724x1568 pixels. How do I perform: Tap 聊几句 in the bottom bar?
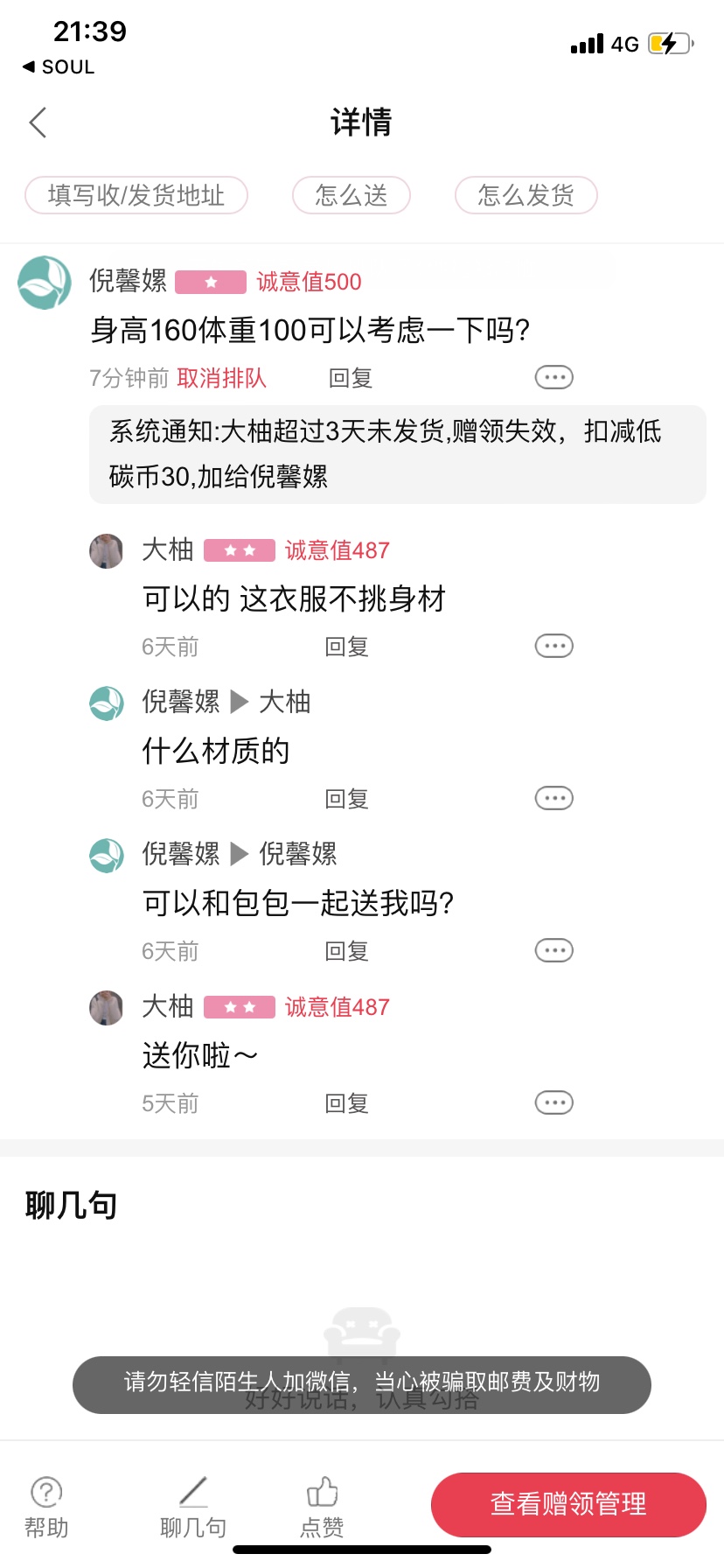point(193,1507)
